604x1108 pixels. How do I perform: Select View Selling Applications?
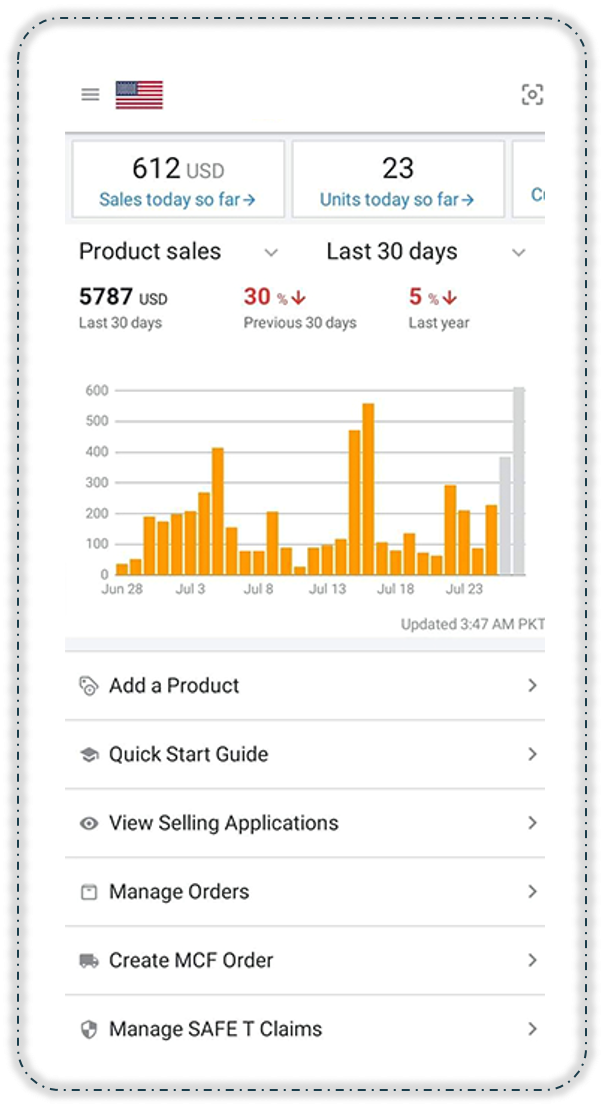point(305,823)
